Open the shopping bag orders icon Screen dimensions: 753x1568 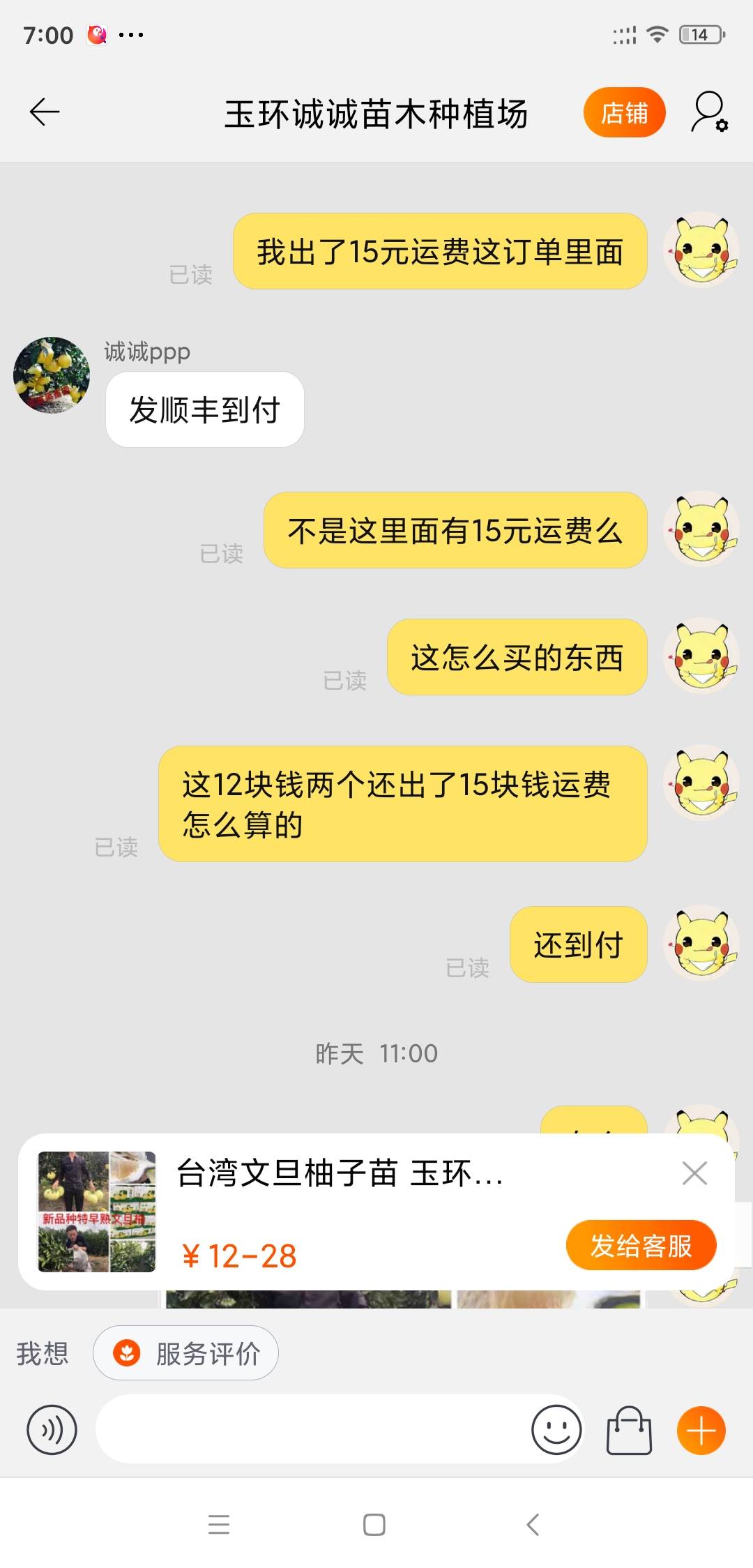click(629, 1429)
